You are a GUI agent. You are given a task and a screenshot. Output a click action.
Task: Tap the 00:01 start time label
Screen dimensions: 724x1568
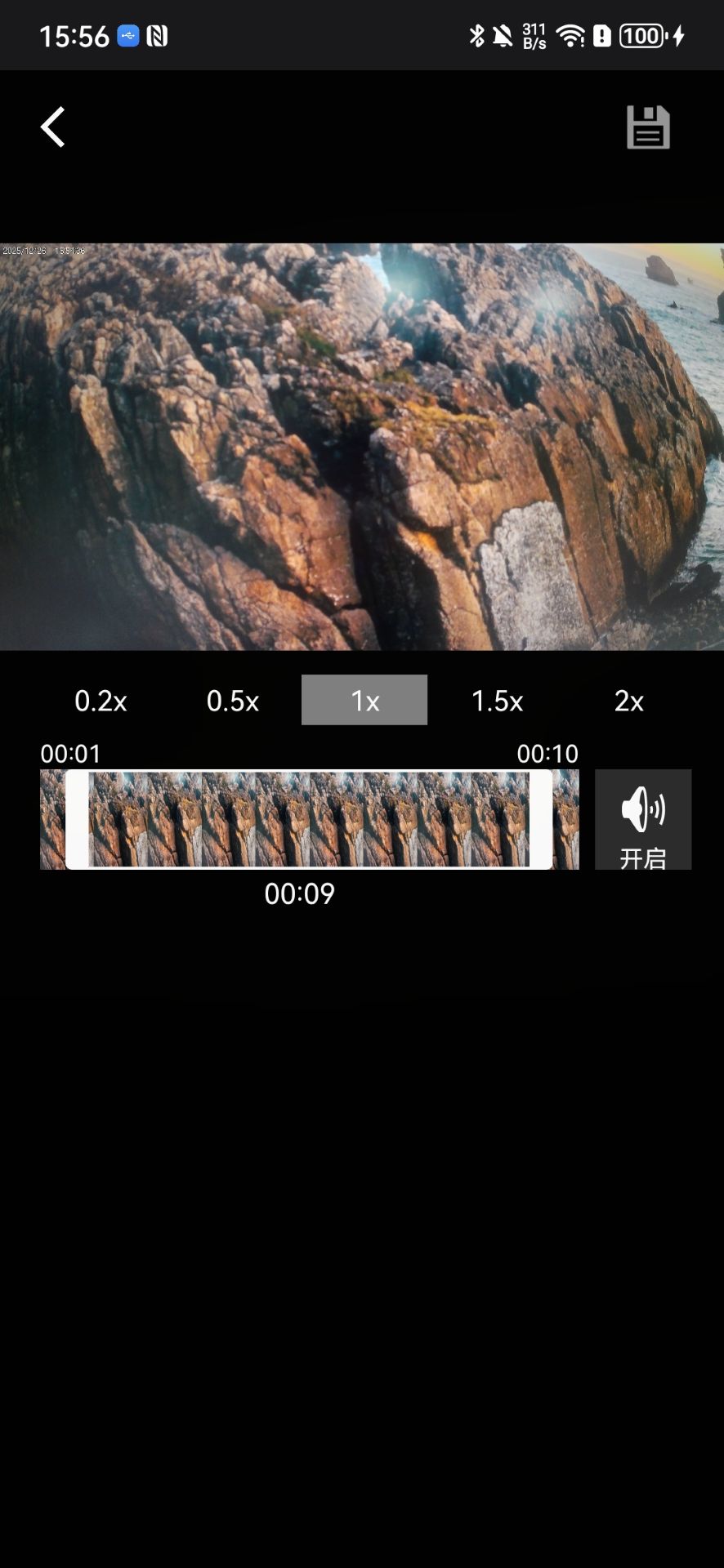coord(70,753)
